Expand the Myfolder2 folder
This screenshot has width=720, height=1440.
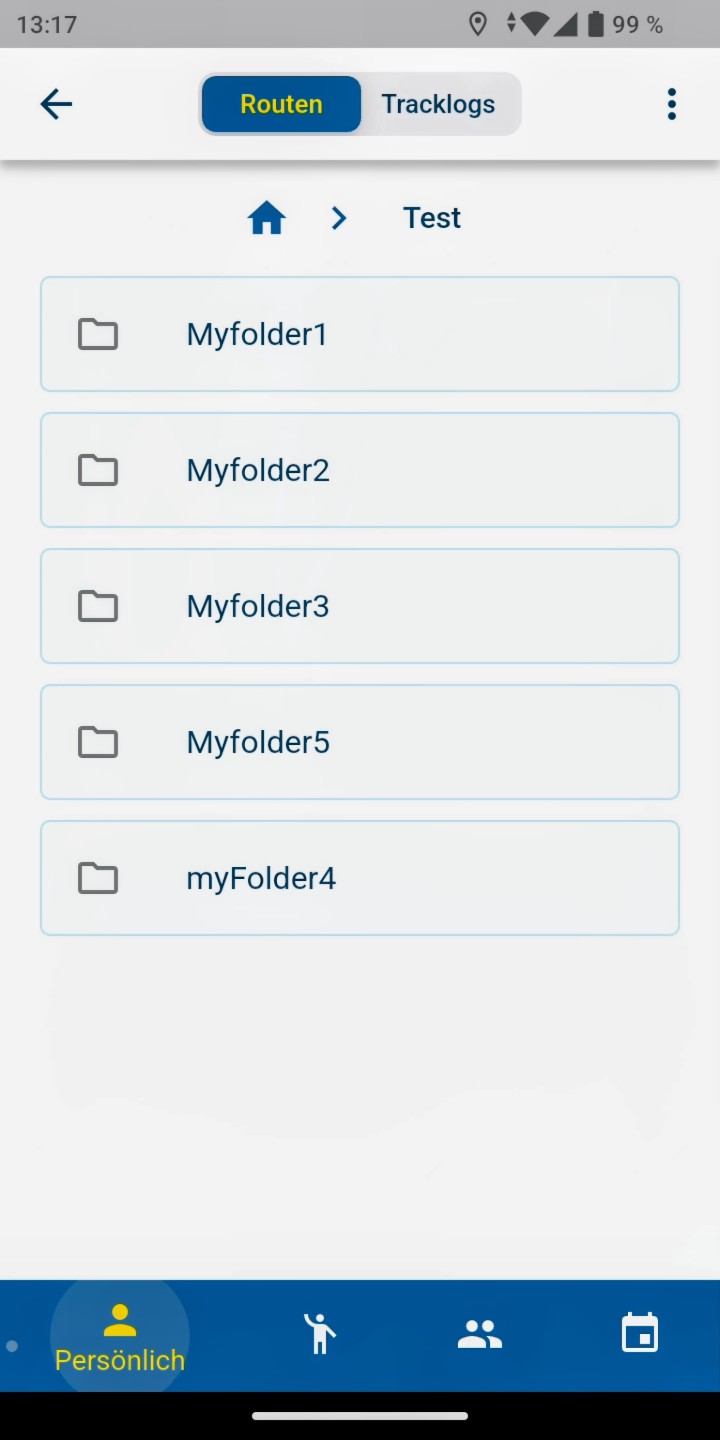(360, 469)
